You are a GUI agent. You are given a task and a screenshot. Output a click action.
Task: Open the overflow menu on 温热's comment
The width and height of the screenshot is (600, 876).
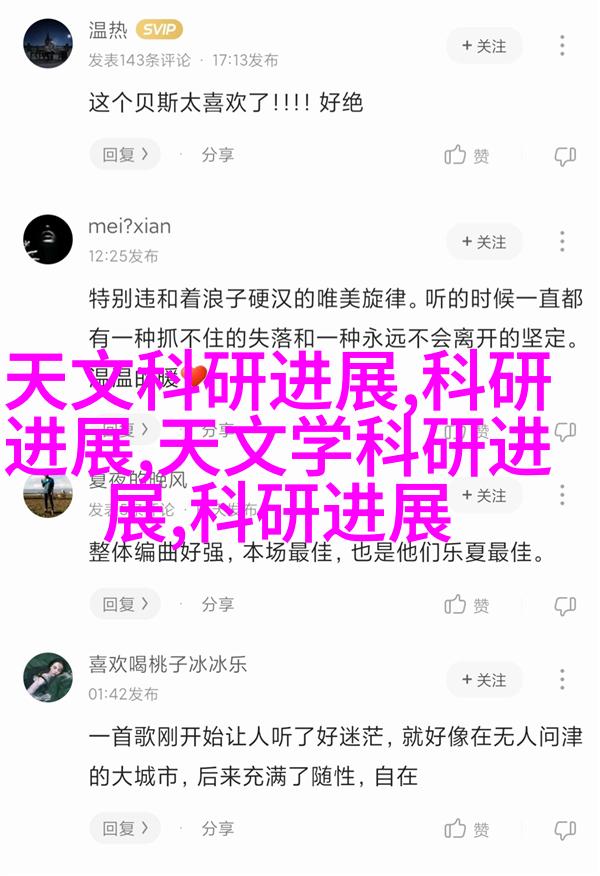[x=564, y=46]
